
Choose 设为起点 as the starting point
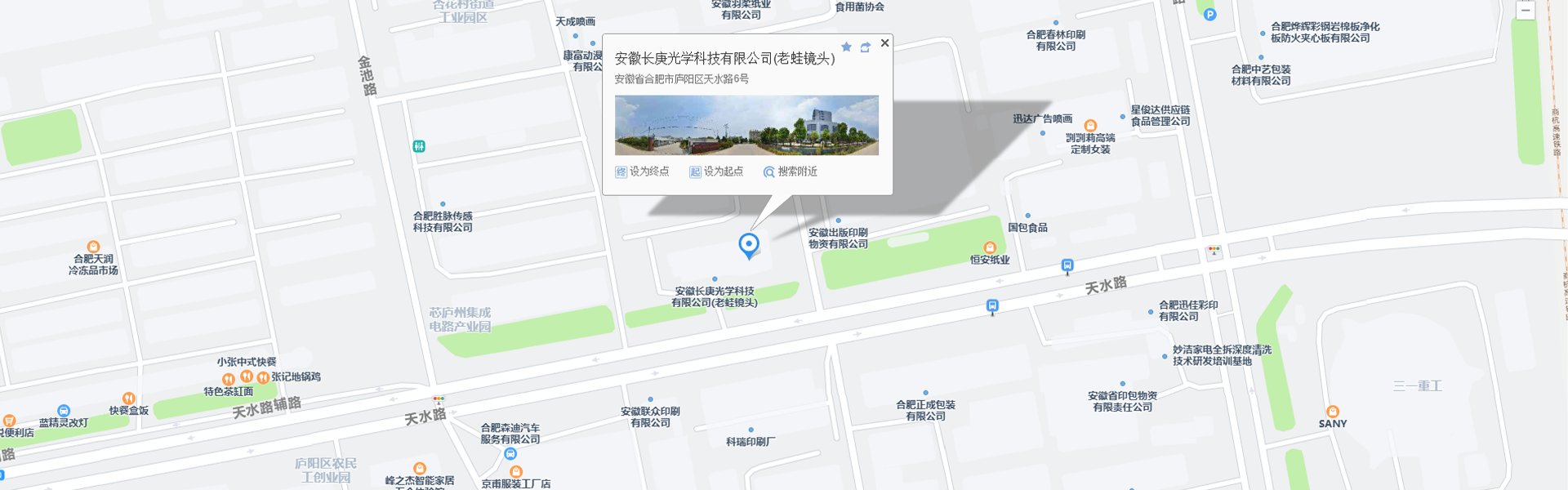[x=716, y=171]
